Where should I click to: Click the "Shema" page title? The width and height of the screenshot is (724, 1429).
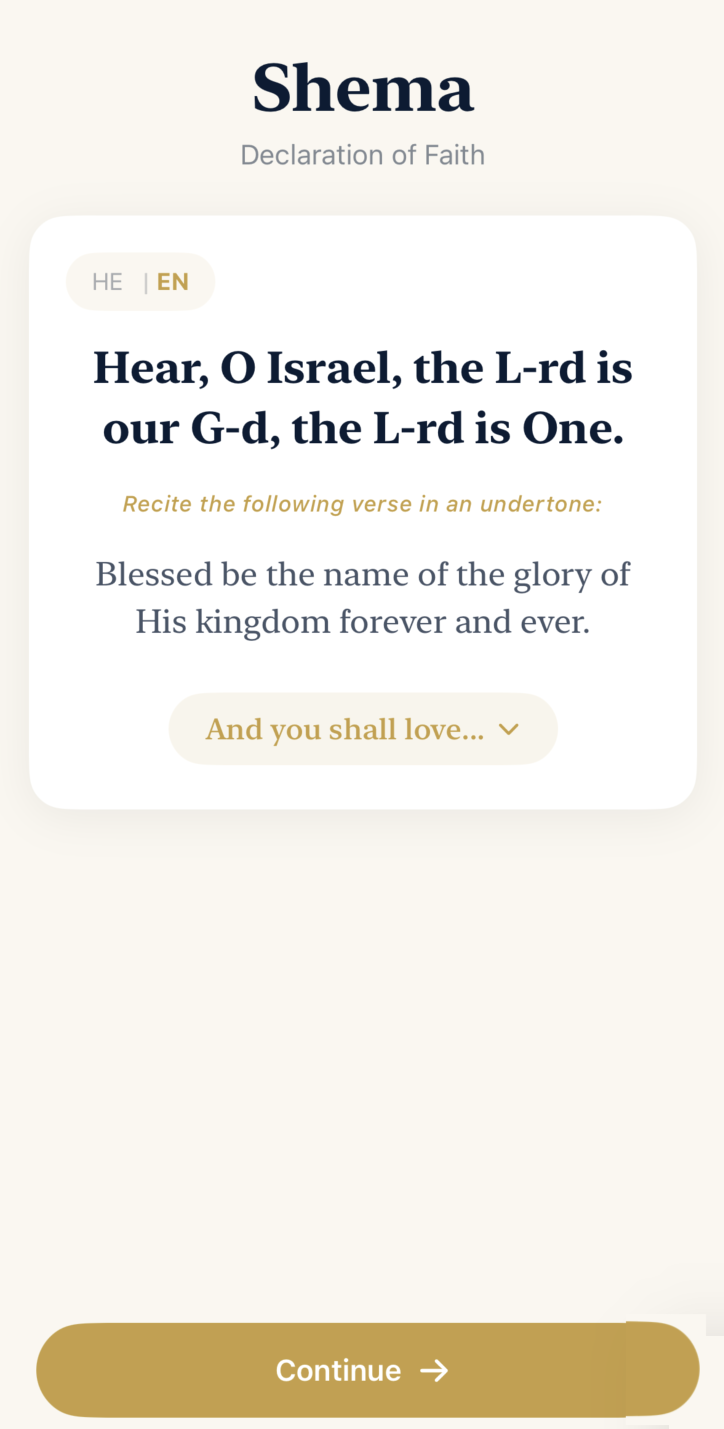[362, 88]
